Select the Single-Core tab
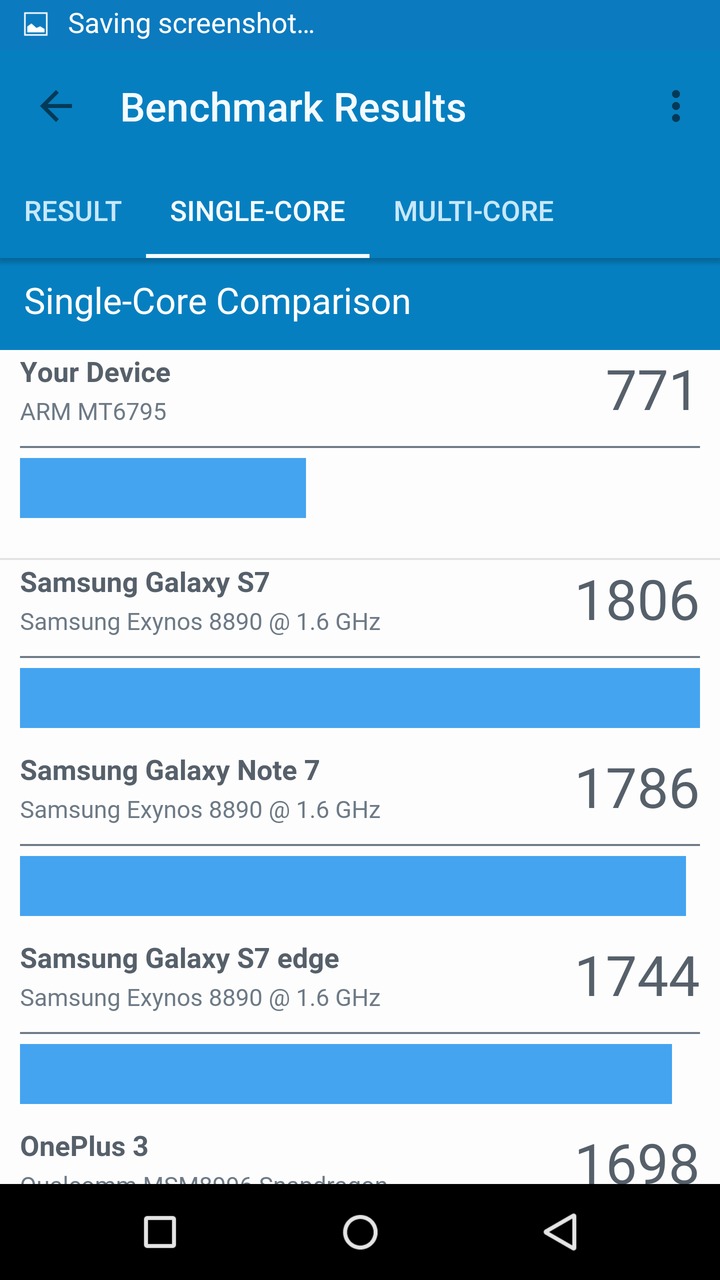Screen dimensions: 720x1280 point(257,211)
